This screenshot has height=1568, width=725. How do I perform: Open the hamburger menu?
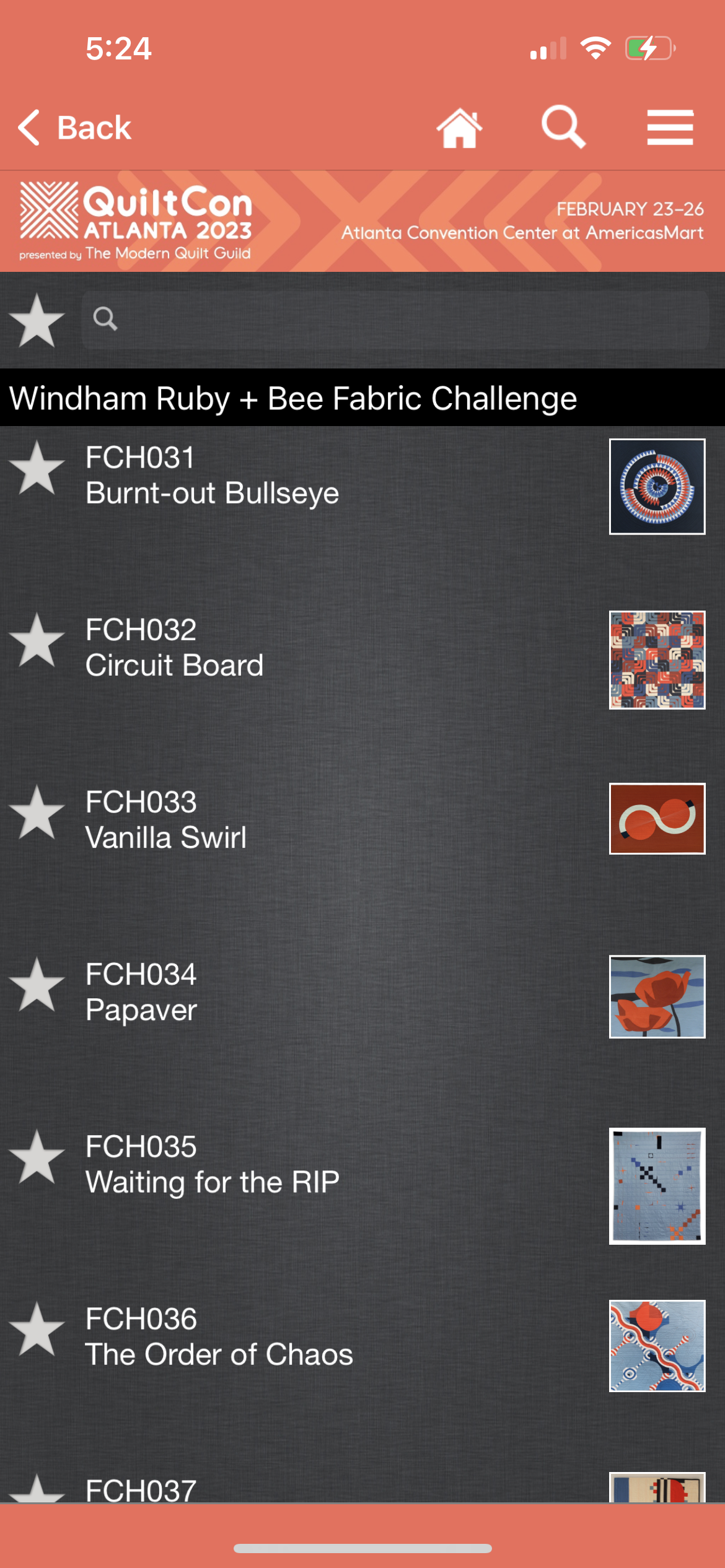(670, 128)
